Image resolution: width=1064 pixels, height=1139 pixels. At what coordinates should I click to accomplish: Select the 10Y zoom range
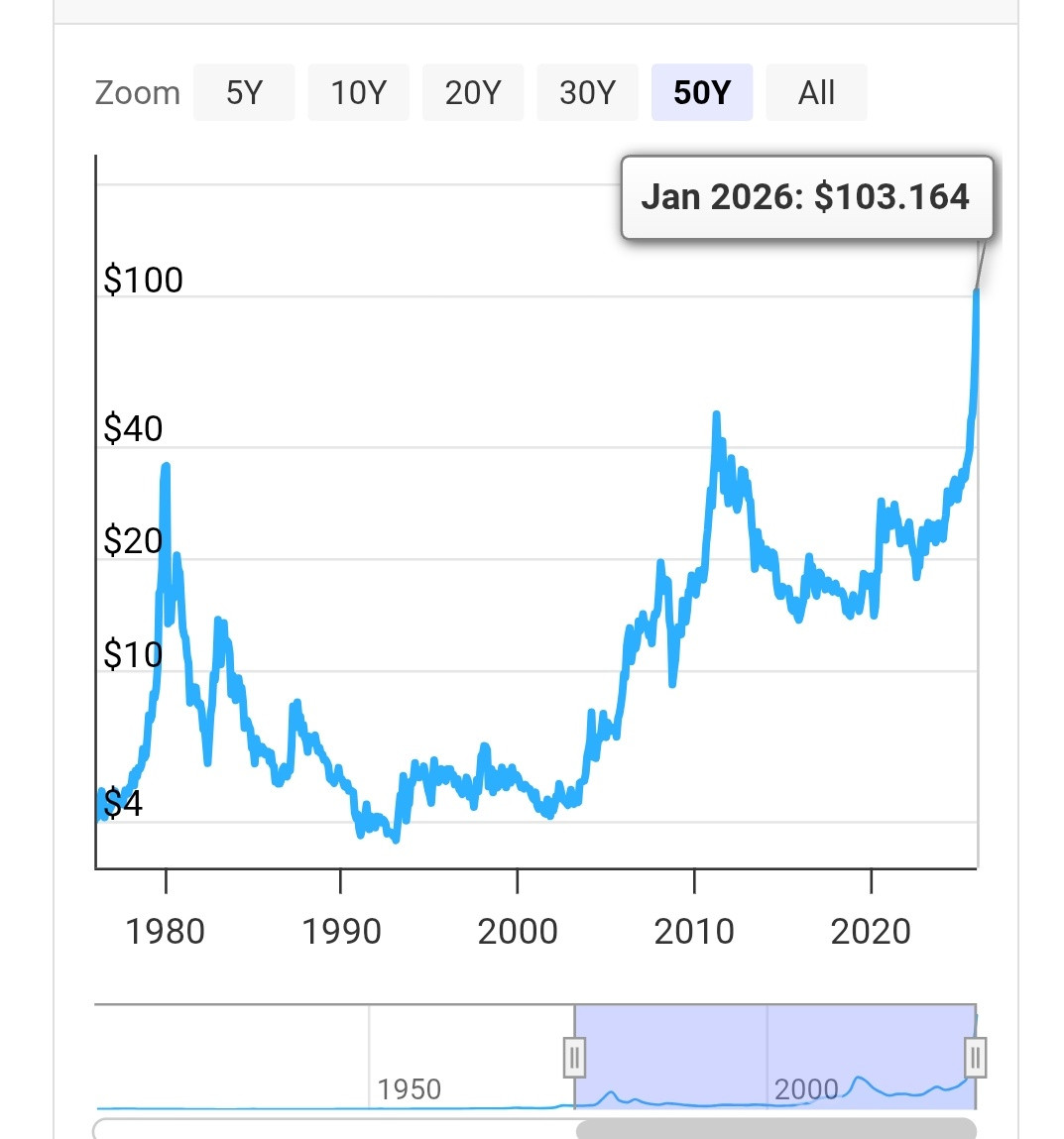click(x=358, y=93)
